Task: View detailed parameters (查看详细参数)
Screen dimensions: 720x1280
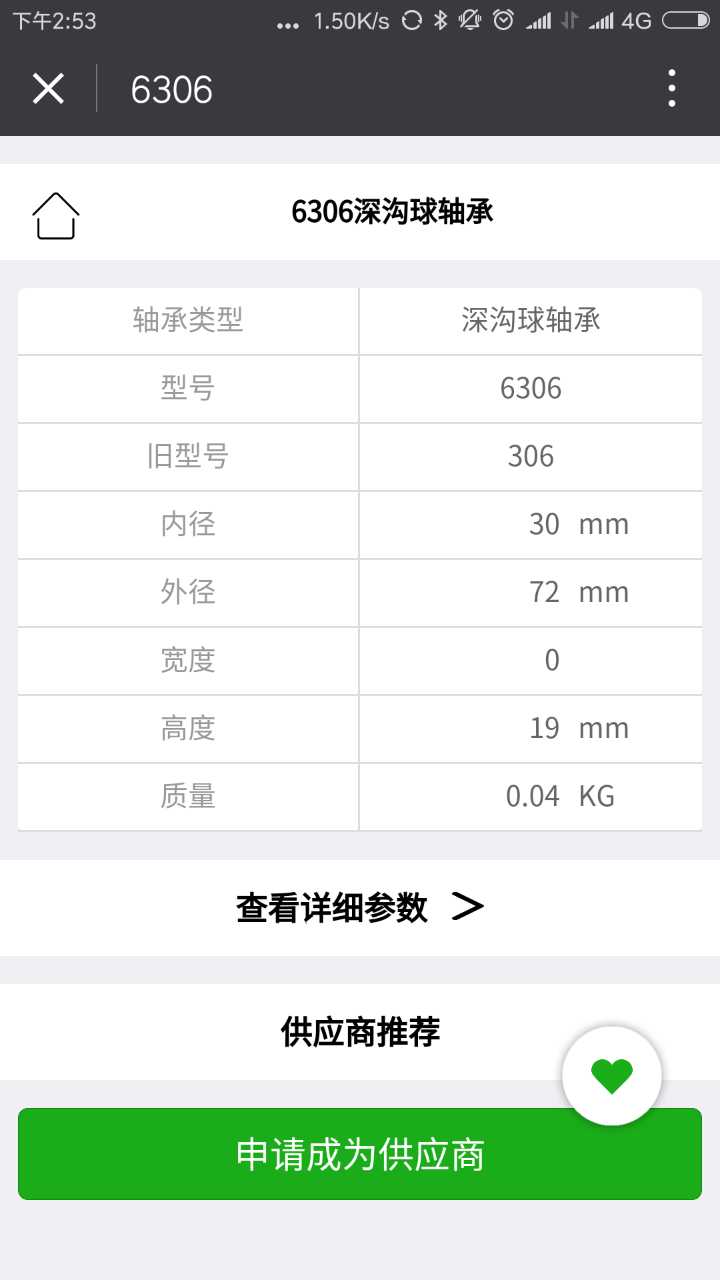Action: click(360, 907)
